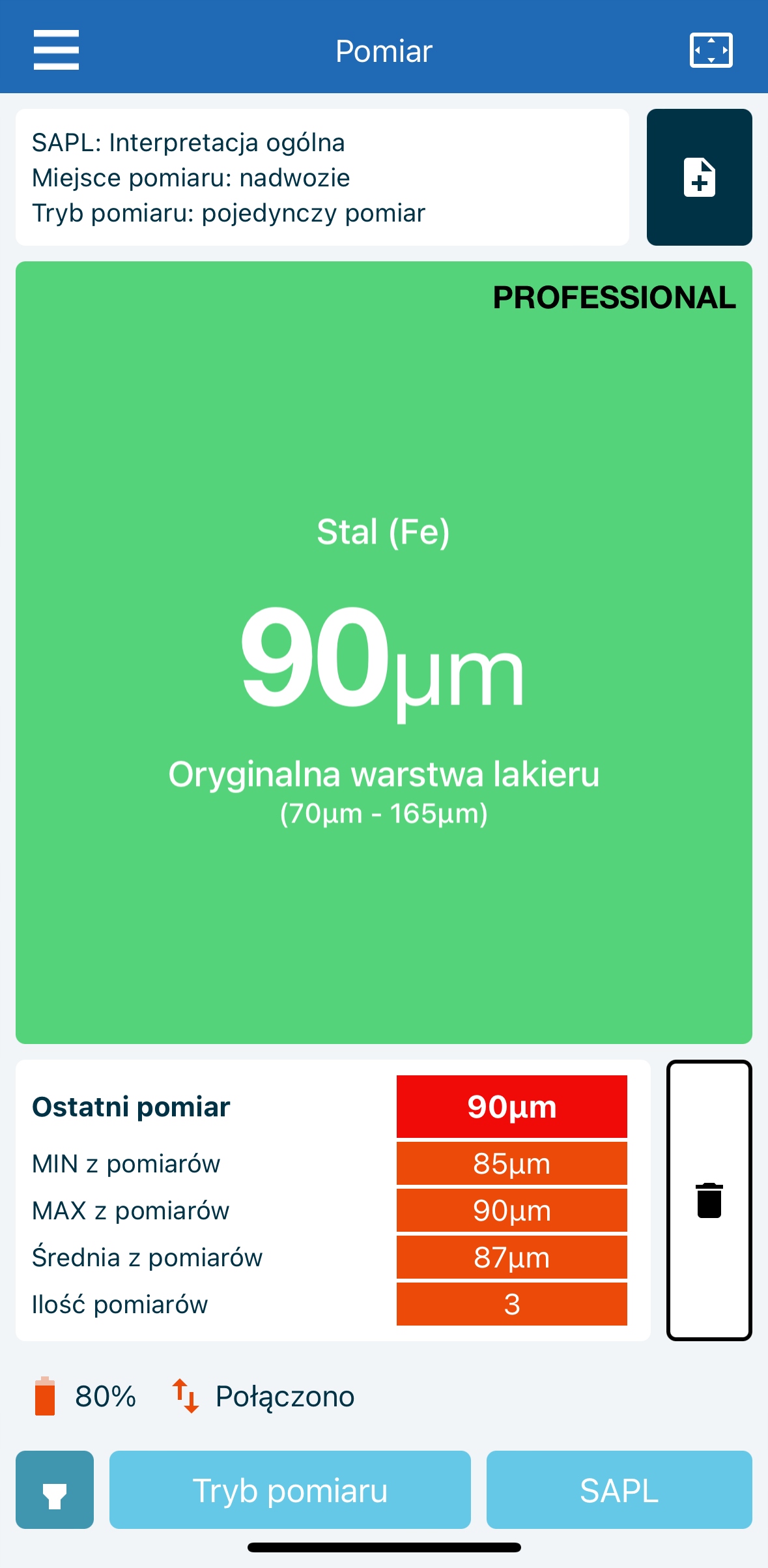Create a new measurement report

pyautogui.click(x=699, y=177)
